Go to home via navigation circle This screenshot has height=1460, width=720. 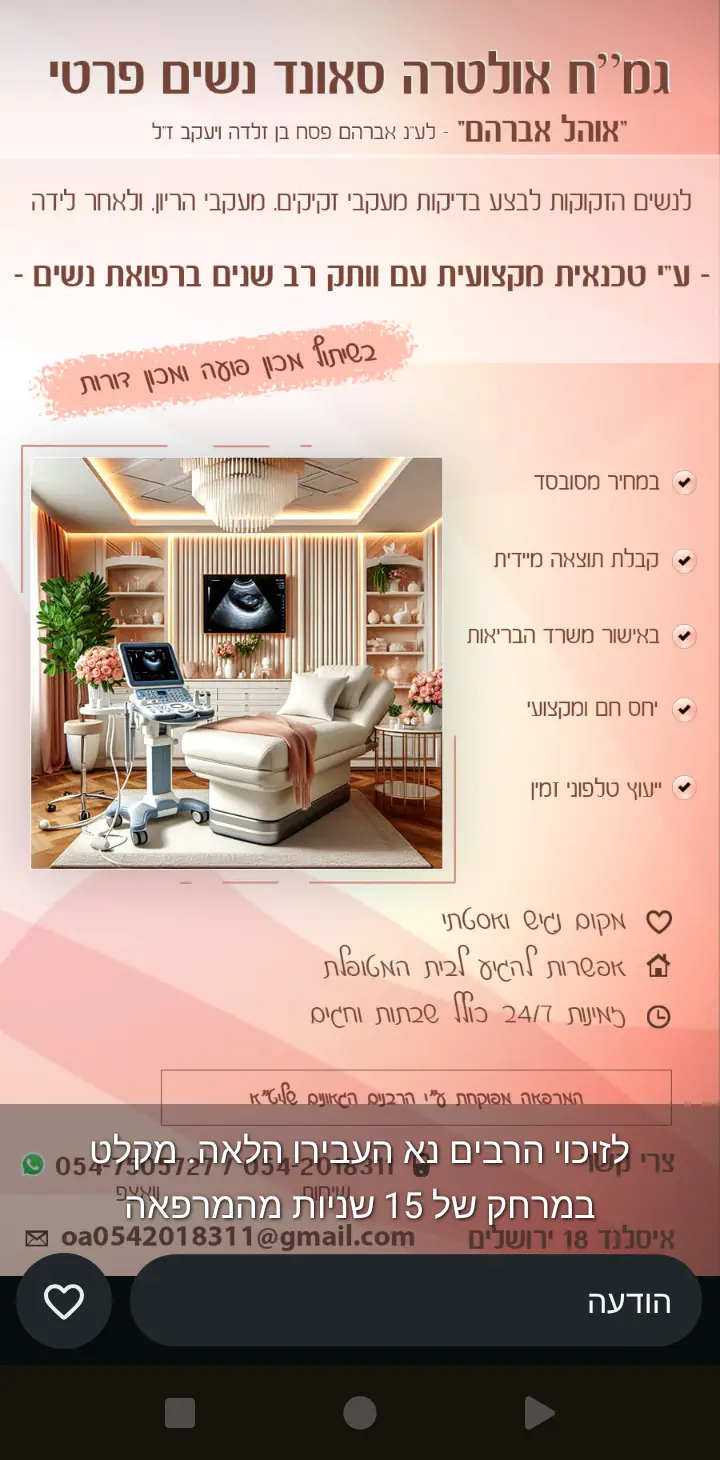tap(360, 1413)
